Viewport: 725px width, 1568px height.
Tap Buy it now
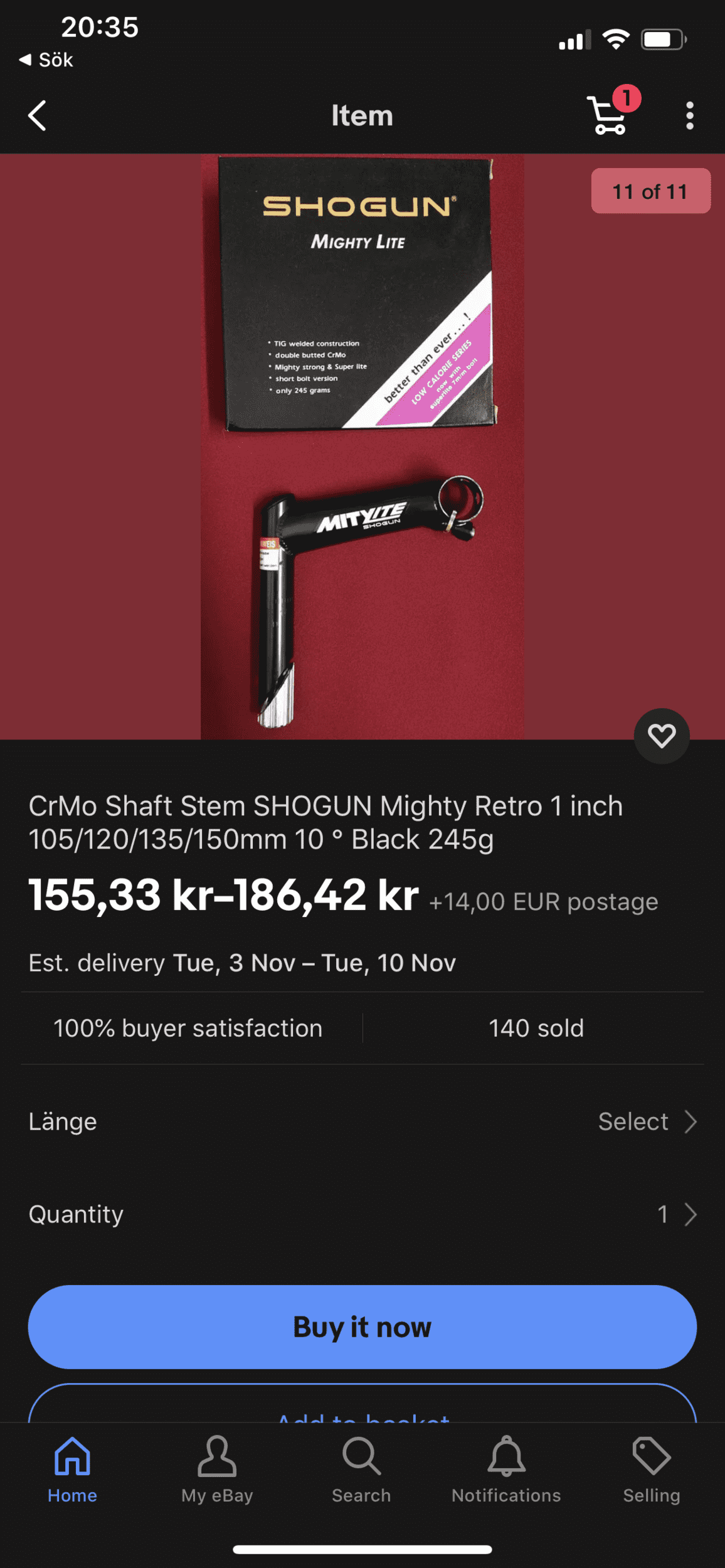pos(362,1328)
